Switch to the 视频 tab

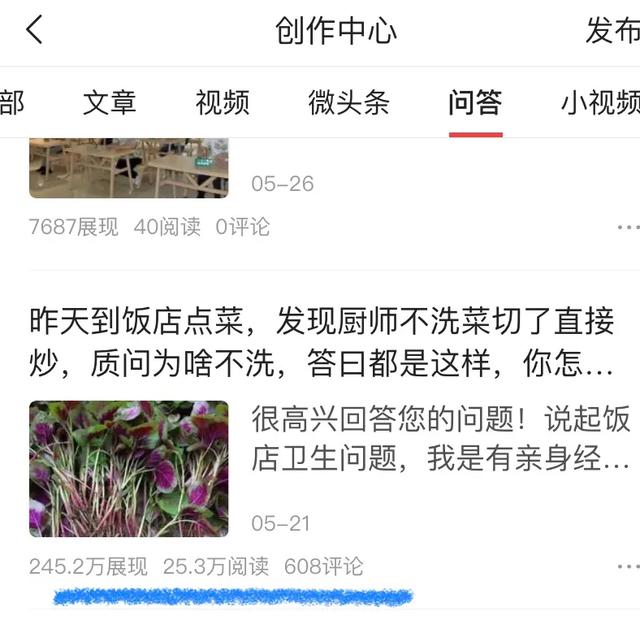click(222, 102)
